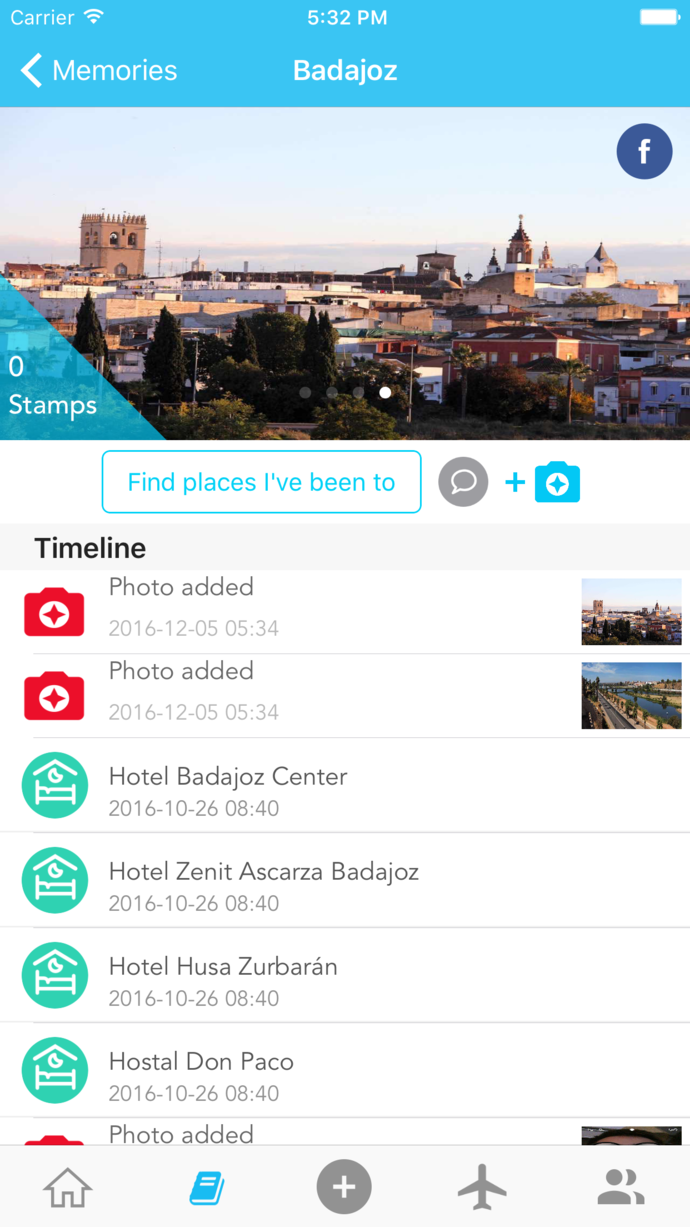Go back to Memories
Image resolution: width=690 pixels, height=1227 pixels.
[98, 71]
